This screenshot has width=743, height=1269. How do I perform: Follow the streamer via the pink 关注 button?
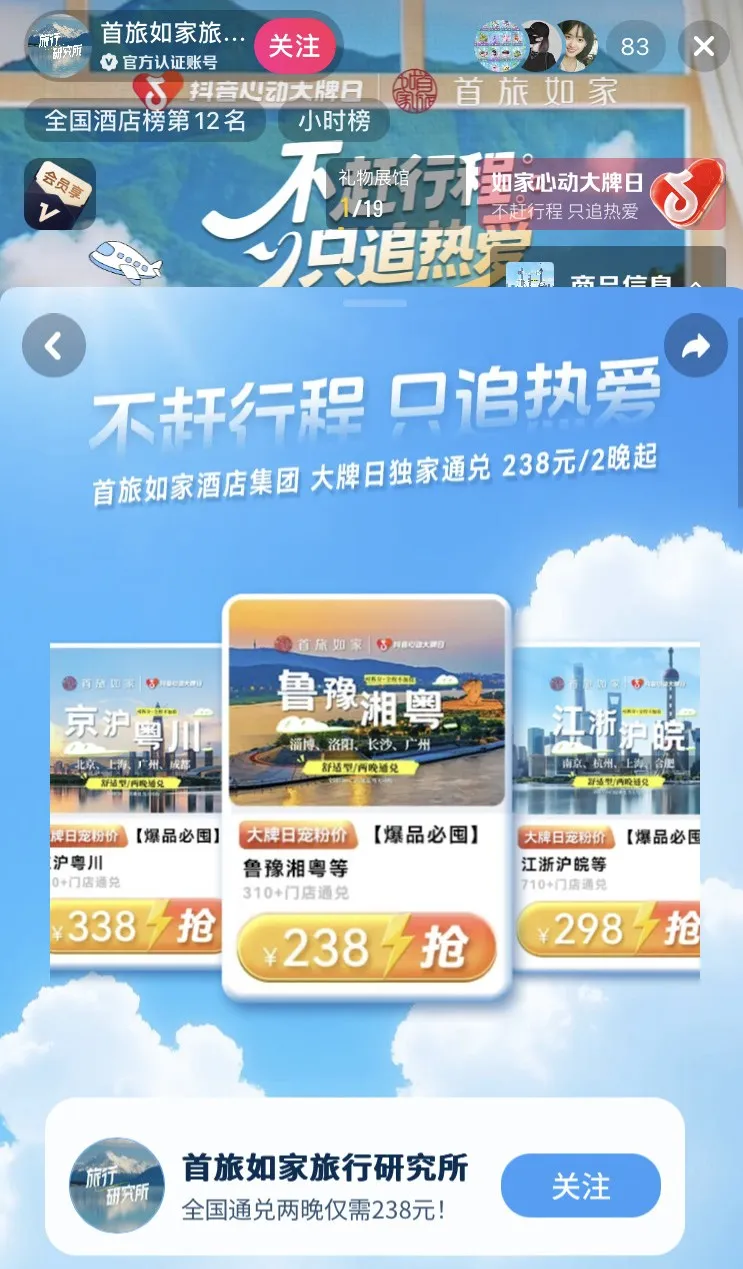click(294, 46)
